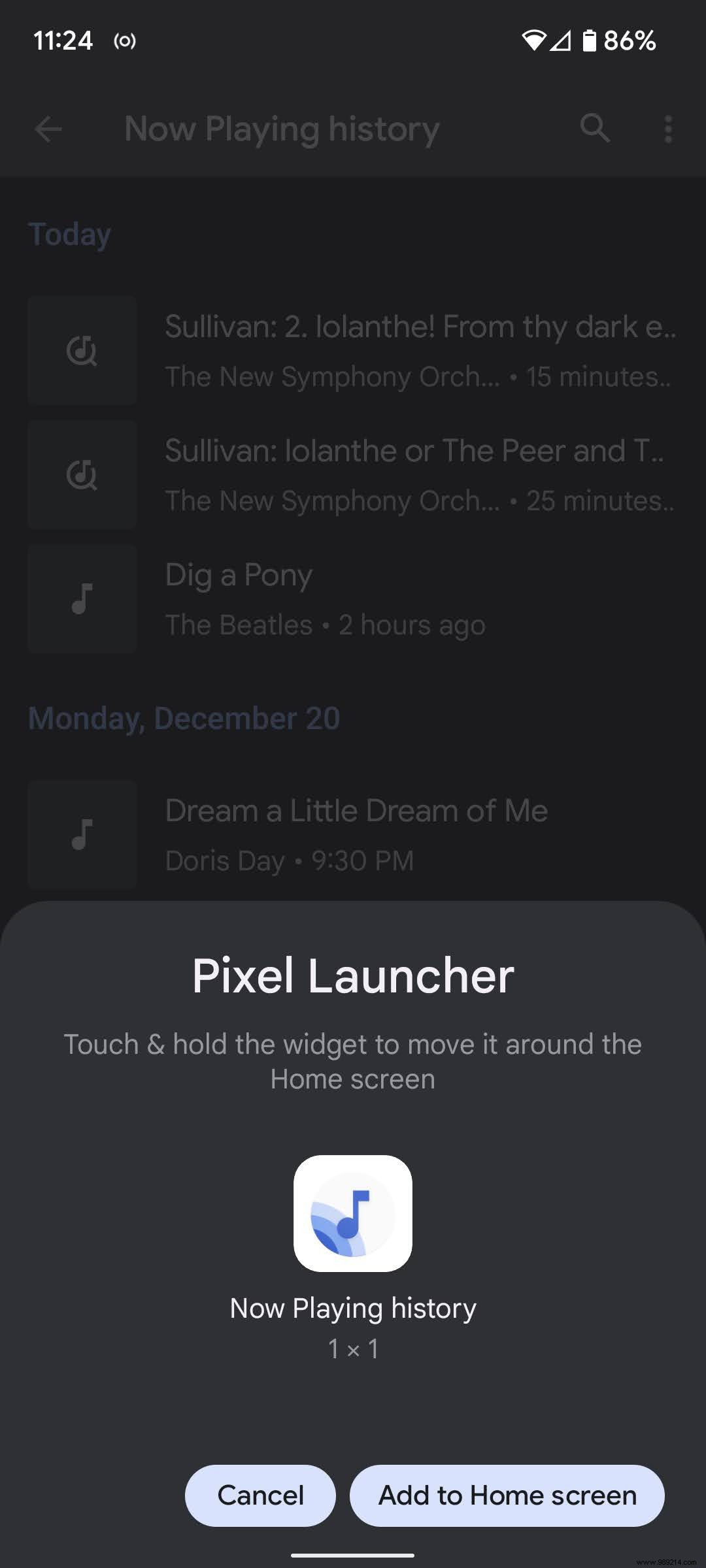Viewport: 706px width, 1568px height.
Task: Tap the clock in the status bar
Action: [x=63, y=41]
